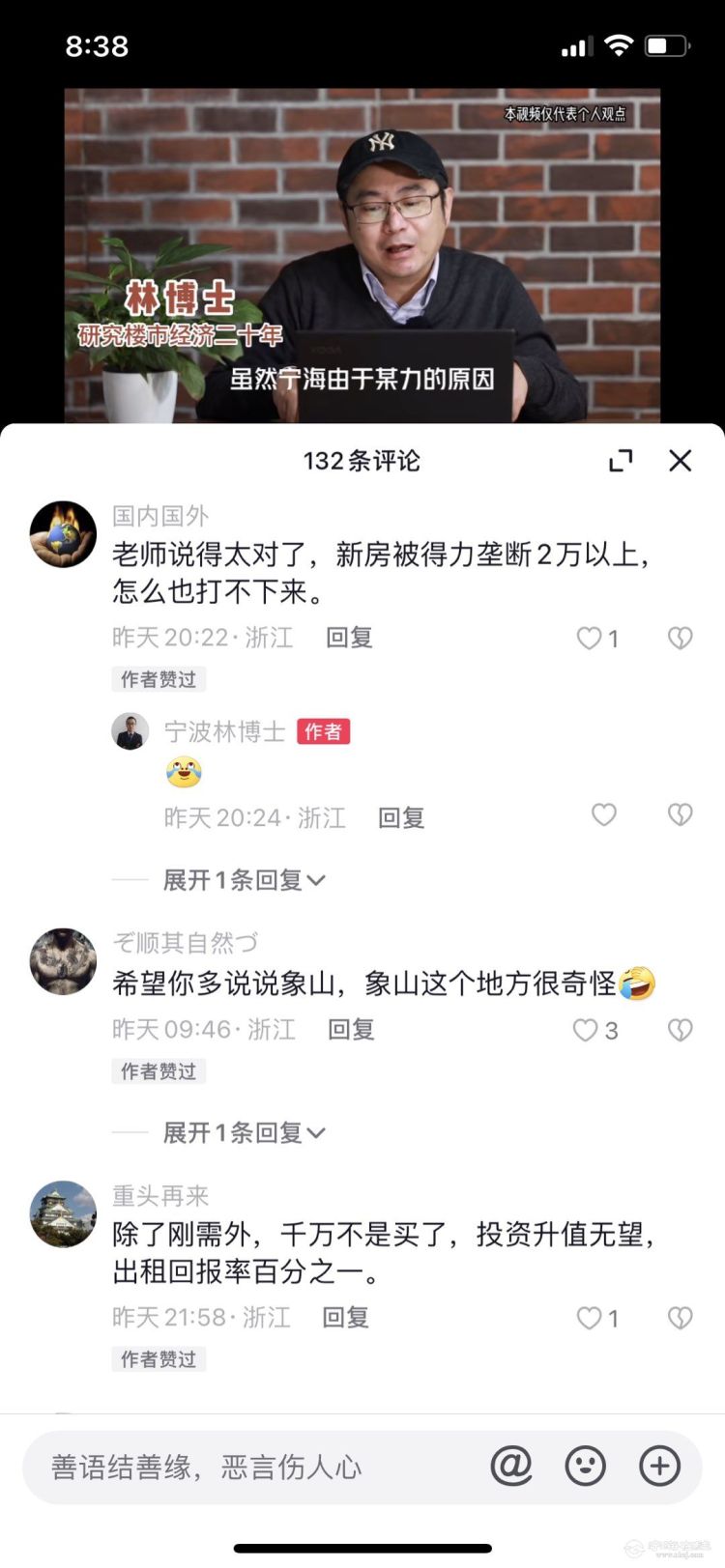Open the emoji picker

(585, 1467)
